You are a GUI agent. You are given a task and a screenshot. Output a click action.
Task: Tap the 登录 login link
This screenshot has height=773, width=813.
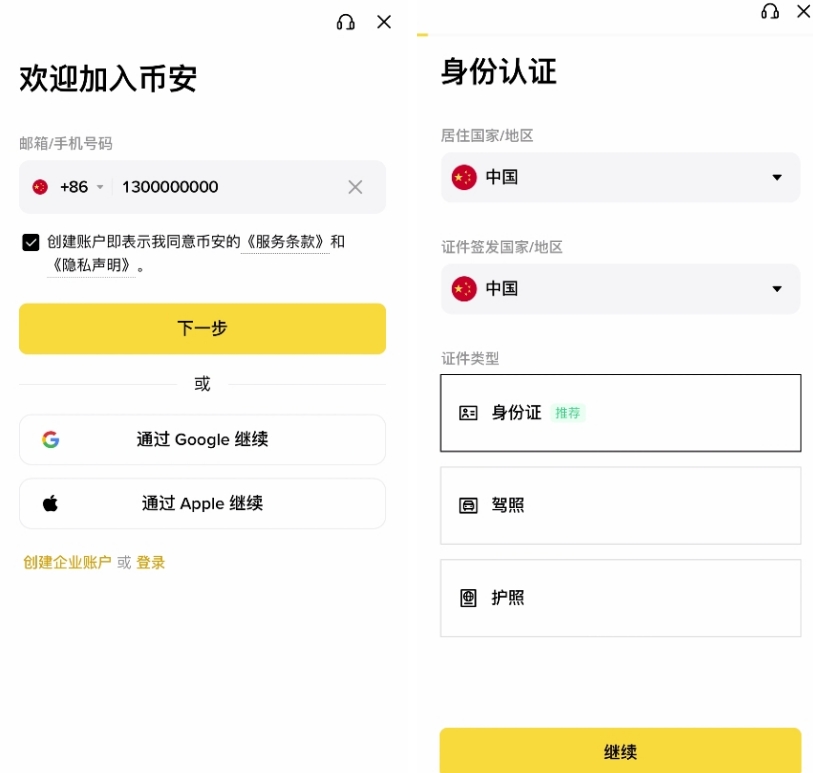(x=151, y=563)
